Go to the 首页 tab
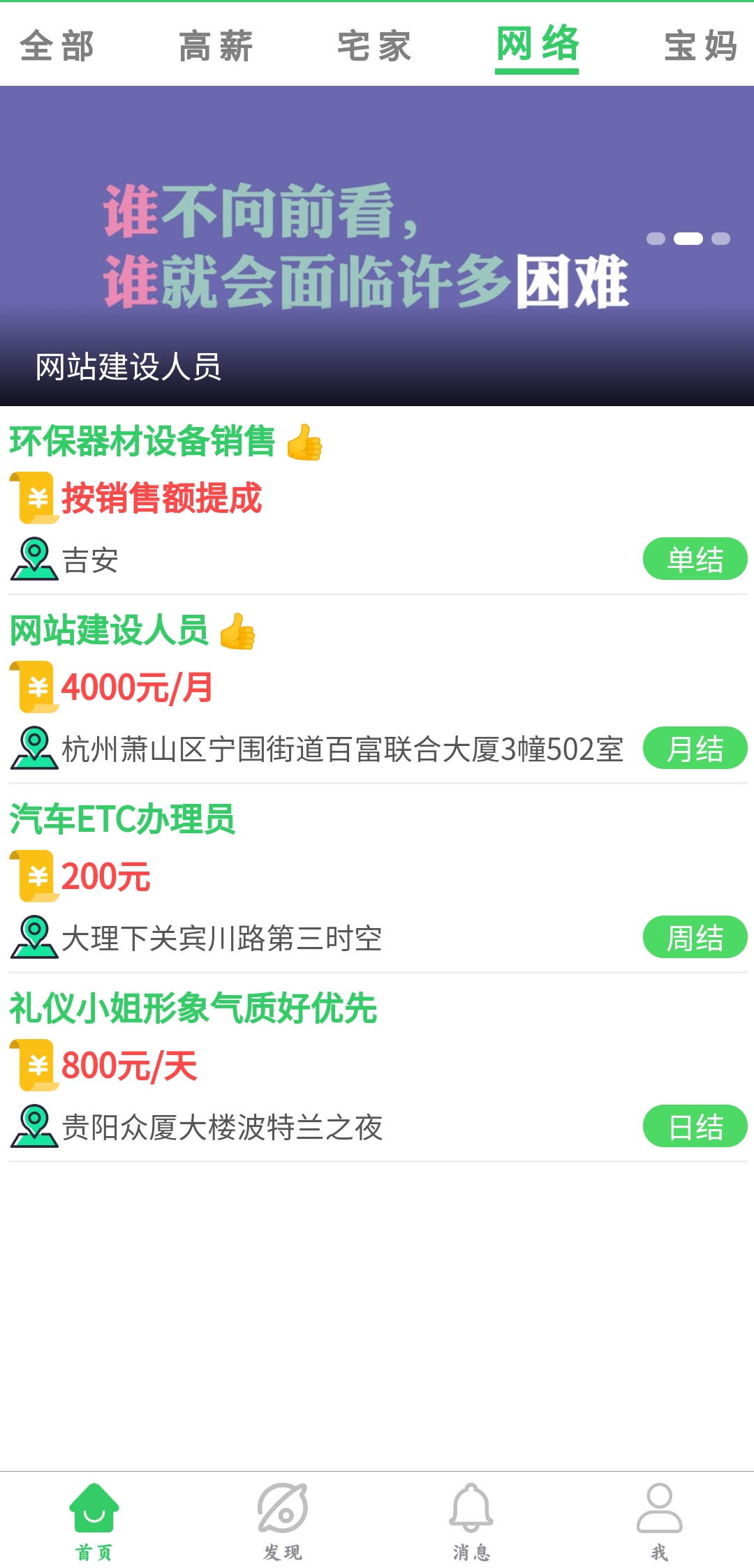This screenshot has height=1568, width=754. 94,1521
